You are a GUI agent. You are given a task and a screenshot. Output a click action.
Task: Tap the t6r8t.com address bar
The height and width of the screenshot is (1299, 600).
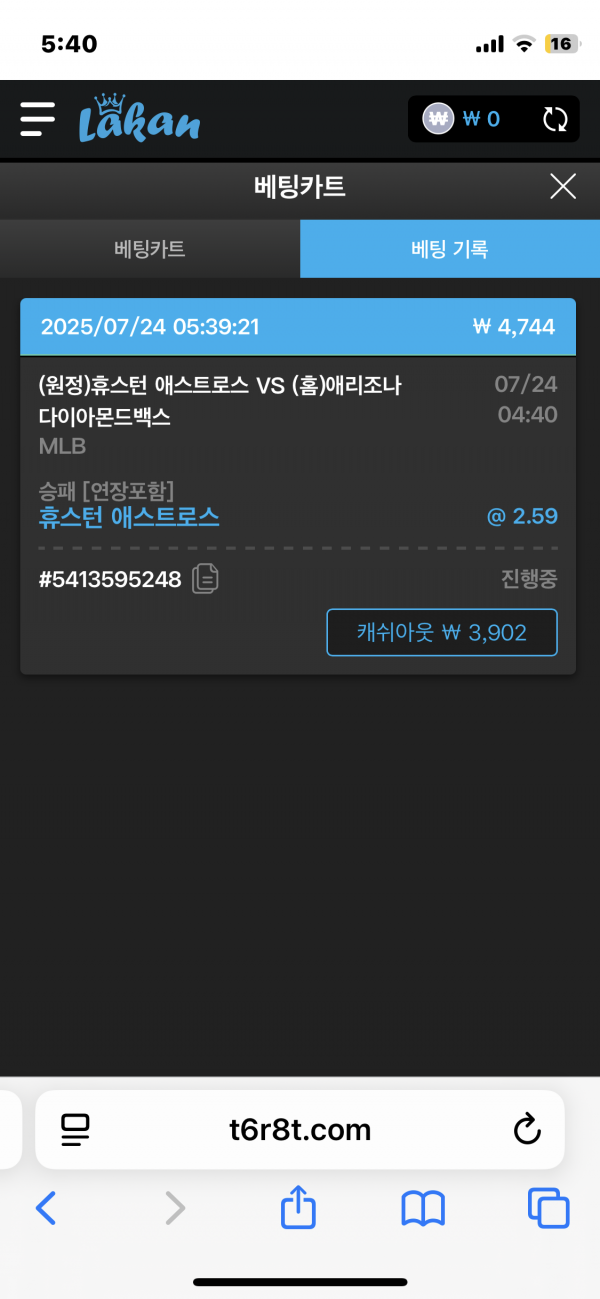pos(300,1130)
